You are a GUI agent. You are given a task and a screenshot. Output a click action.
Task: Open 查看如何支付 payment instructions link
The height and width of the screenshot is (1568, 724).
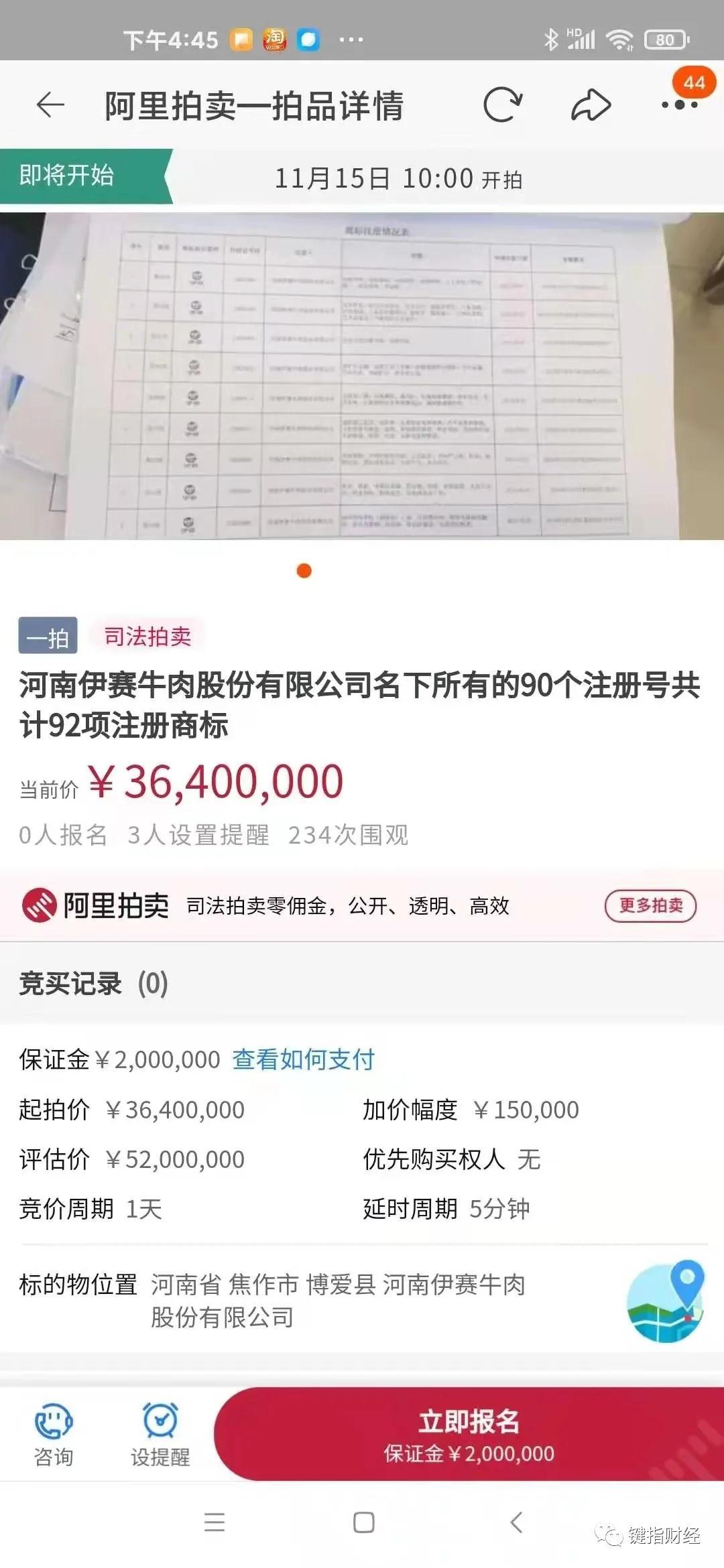(303, 1059)
